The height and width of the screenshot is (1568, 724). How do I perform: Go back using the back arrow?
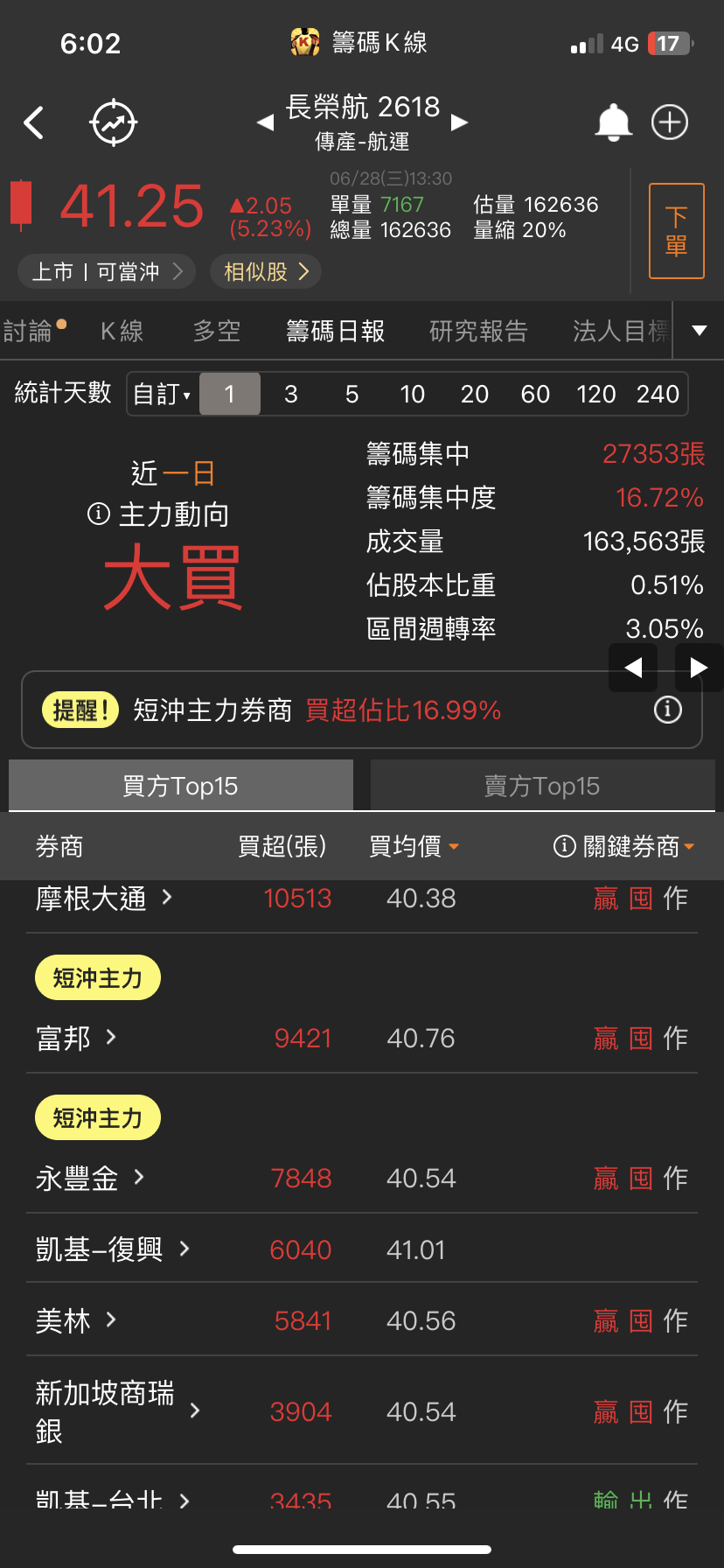click(34, 122)
